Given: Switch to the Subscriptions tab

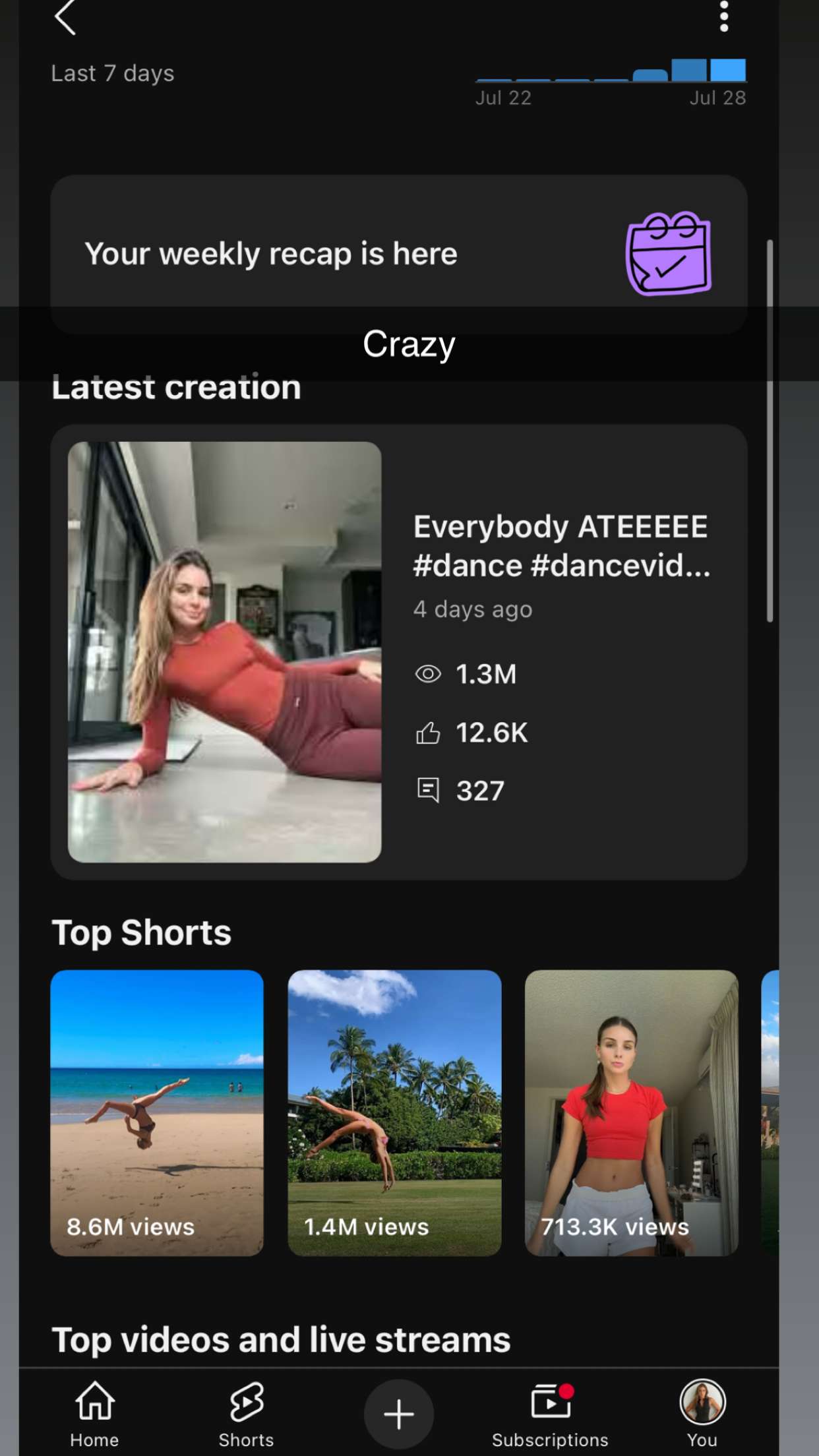Looking at the screenshot, I should click(x=550, y=1414).
